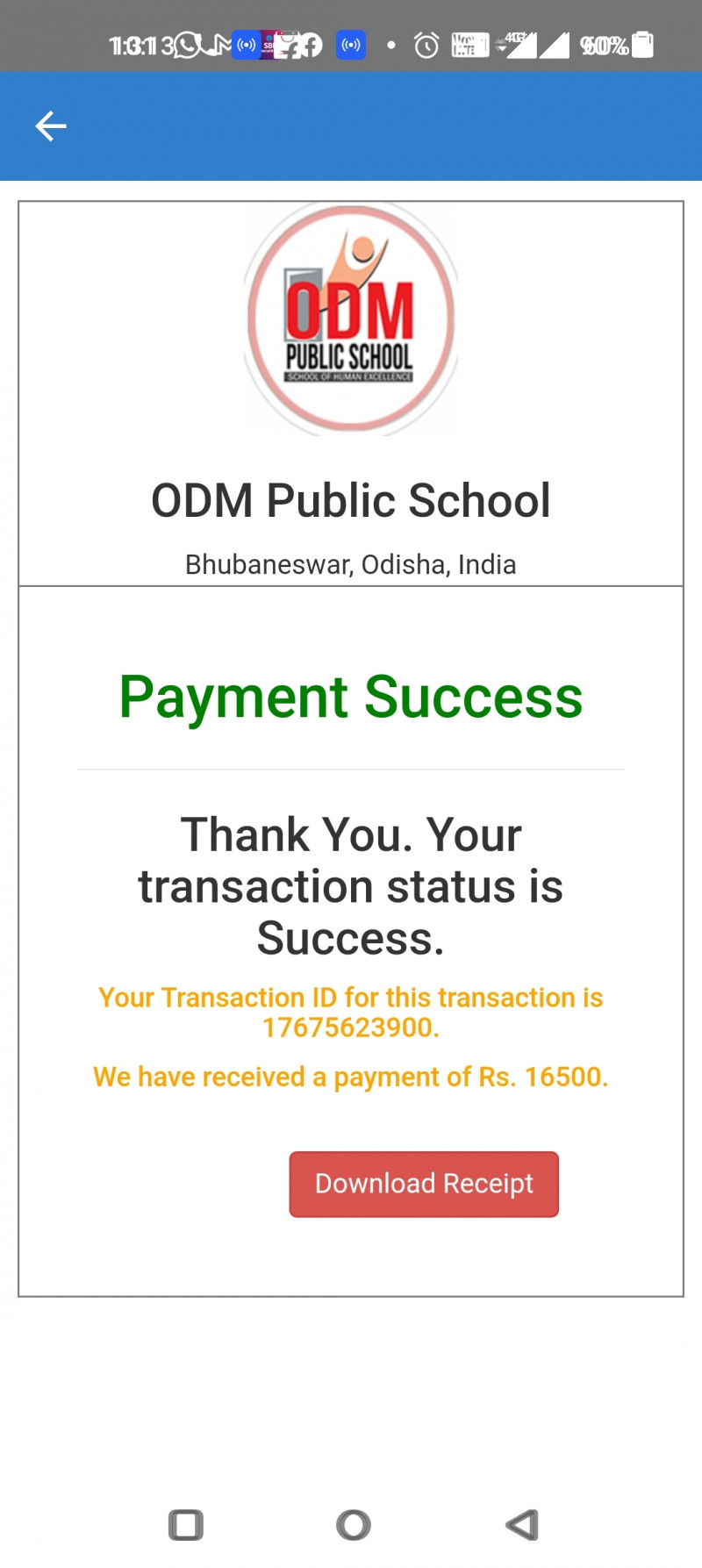Go to the home screen
Image resolution: width=702 pixels, height=1568 pixels.
[354, 1525]
